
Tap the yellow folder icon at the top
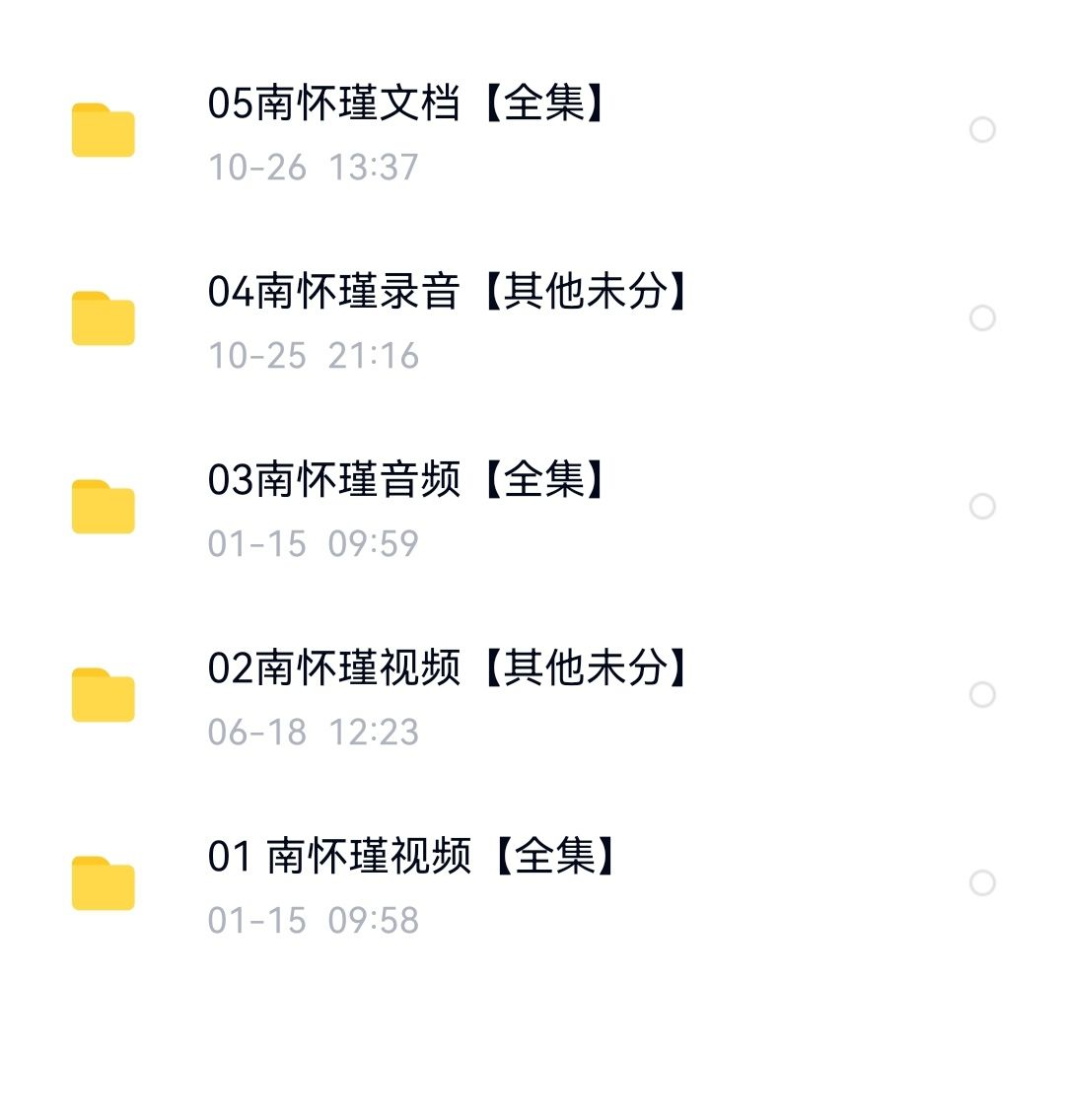103,131
